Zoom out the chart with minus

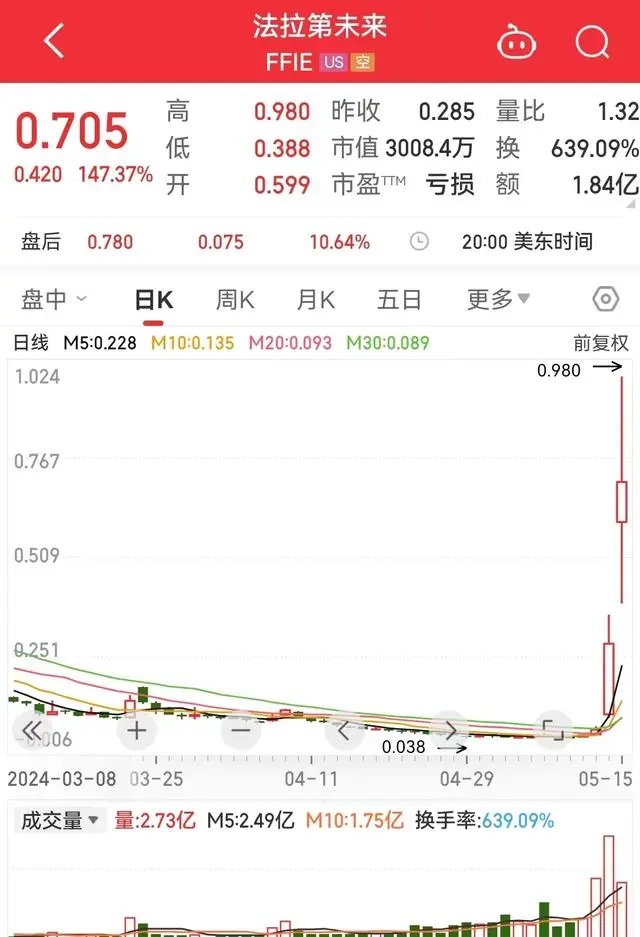pos(240,729)
